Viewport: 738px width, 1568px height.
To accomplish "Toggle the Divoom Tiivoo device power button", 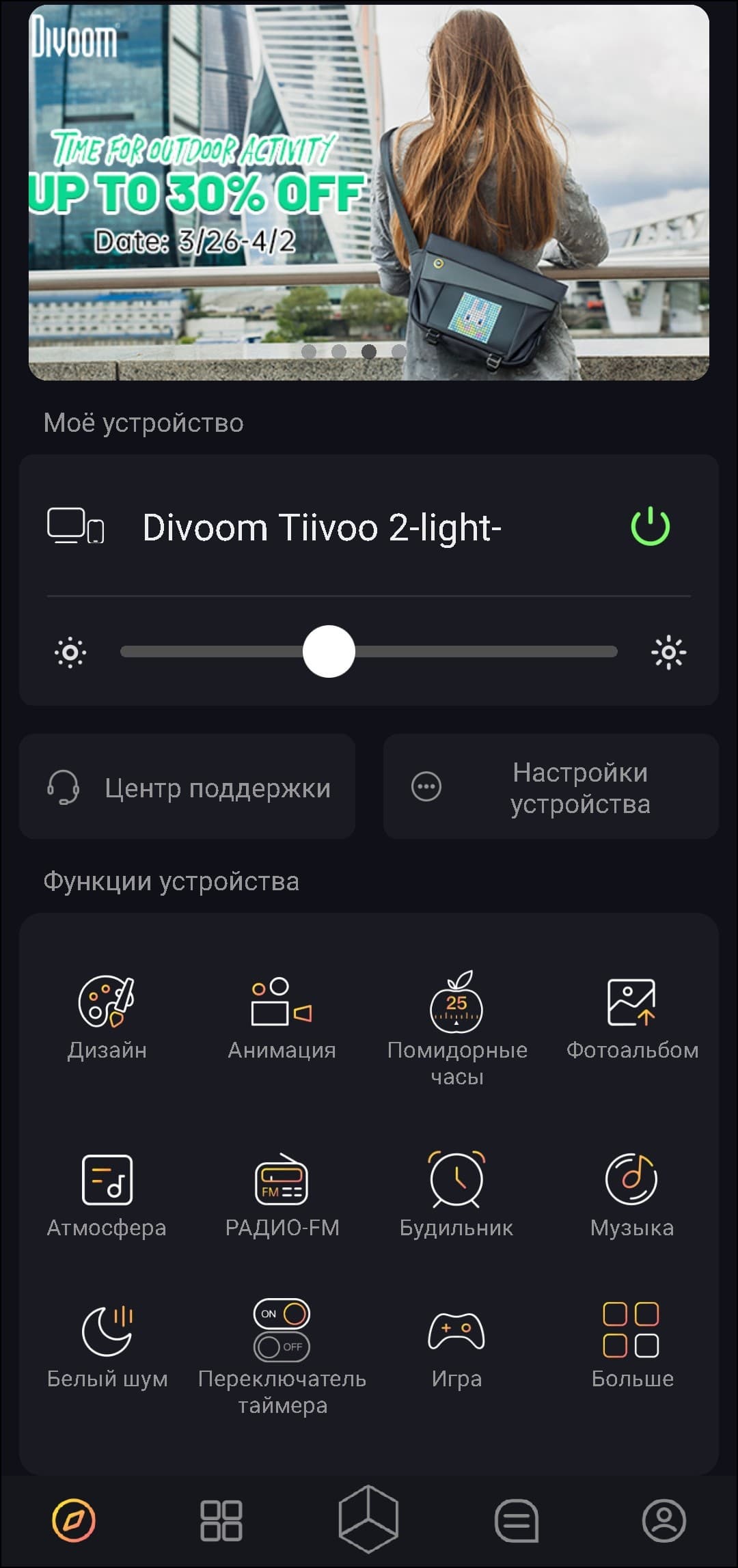I will 650,527.
